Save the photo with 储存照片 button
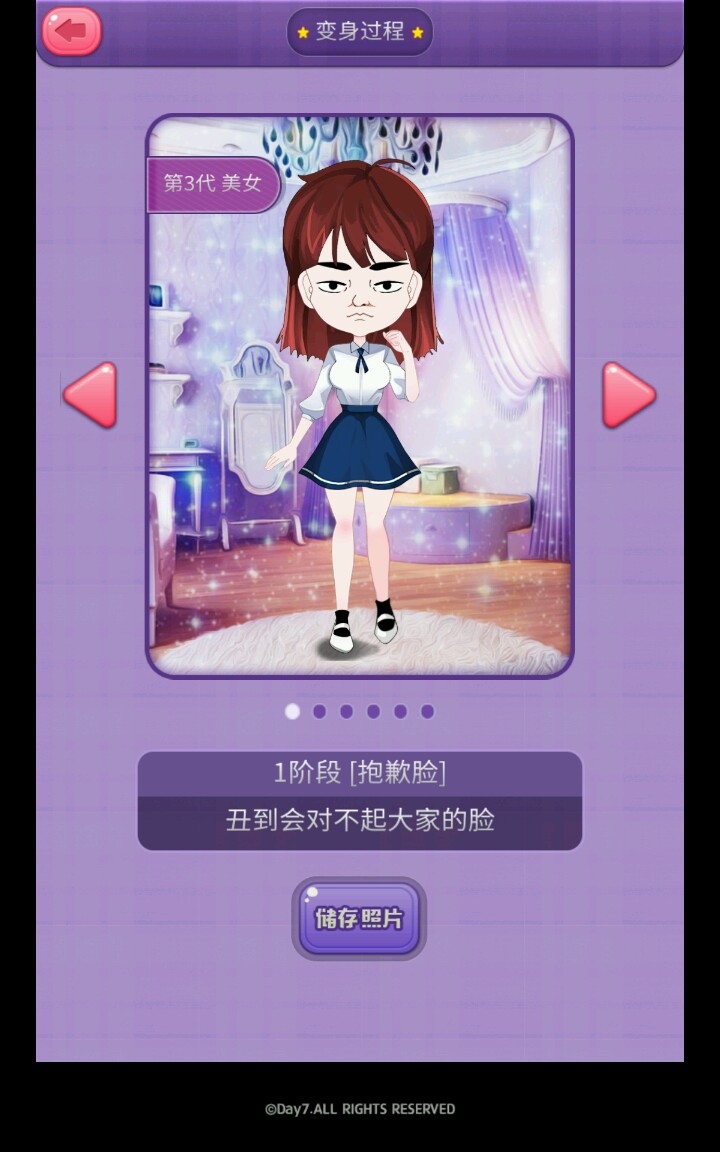The height and width of the screenshot is (1152, 720). point(359,918)
